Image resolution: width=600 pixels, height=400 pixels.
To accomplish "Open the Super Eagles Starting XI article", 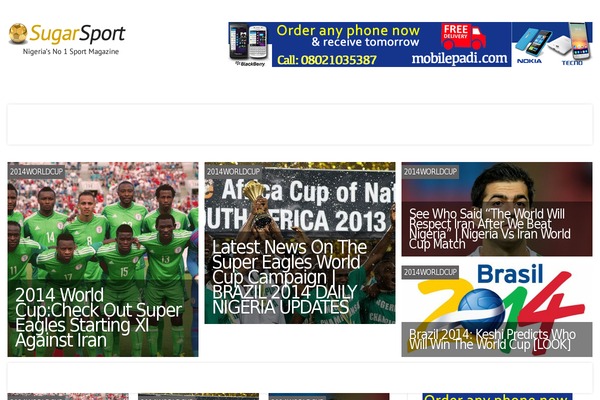I will pyautogui.click(x=98, y=318).
